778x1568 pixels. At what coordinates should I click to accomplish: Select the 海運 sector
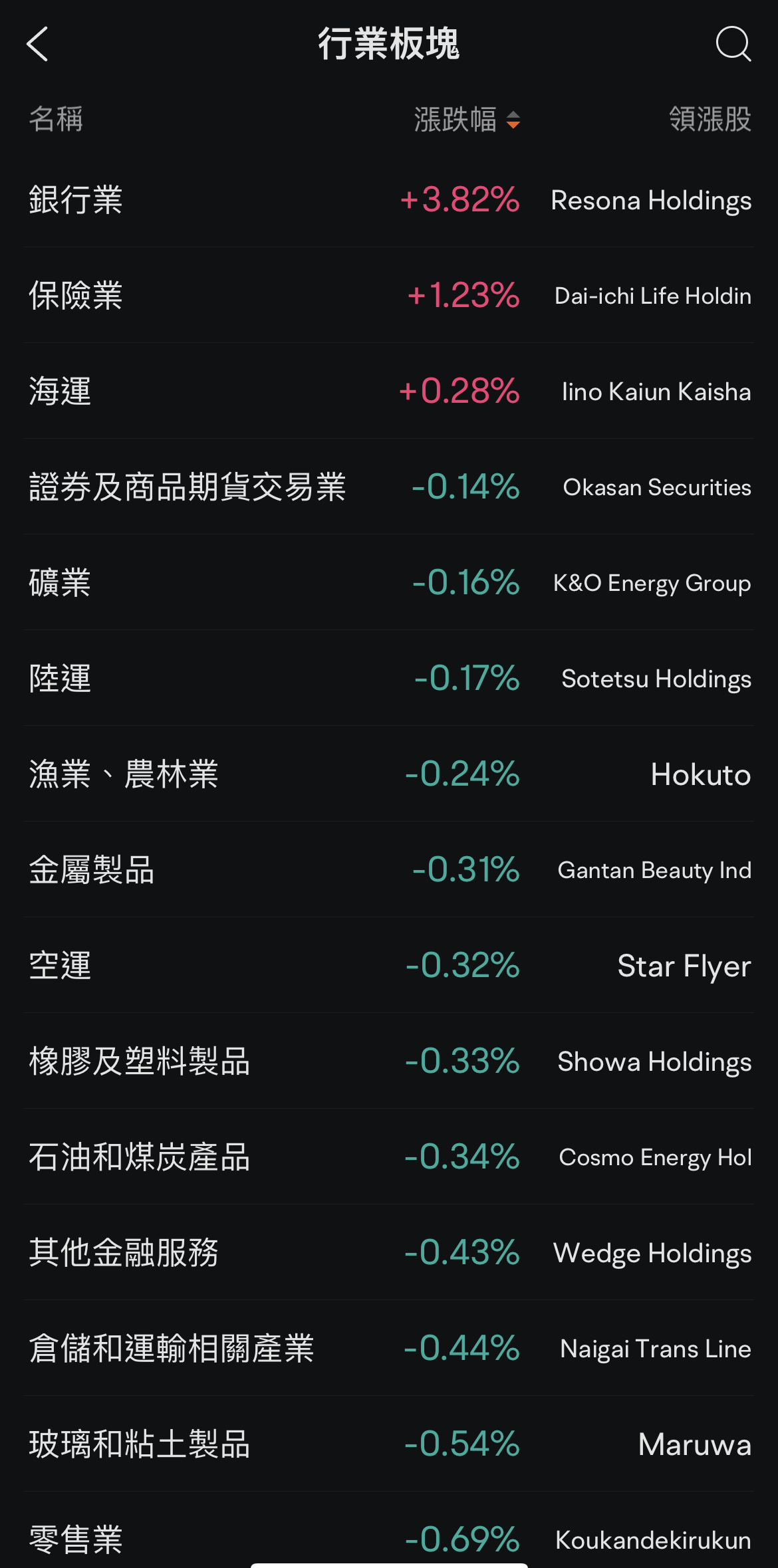tap(389, 392)
